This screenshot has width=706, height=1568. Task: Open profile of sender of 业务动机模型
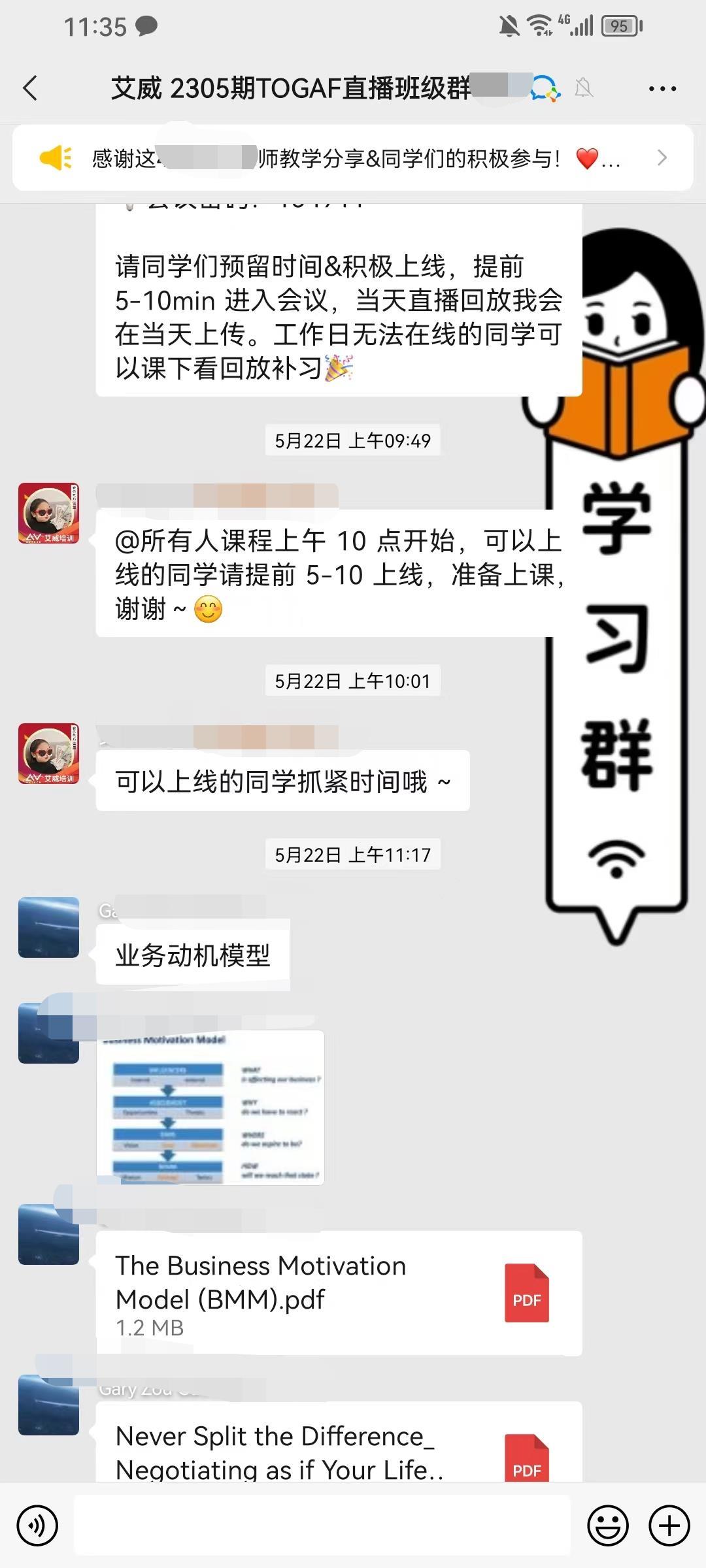[49, 928]
